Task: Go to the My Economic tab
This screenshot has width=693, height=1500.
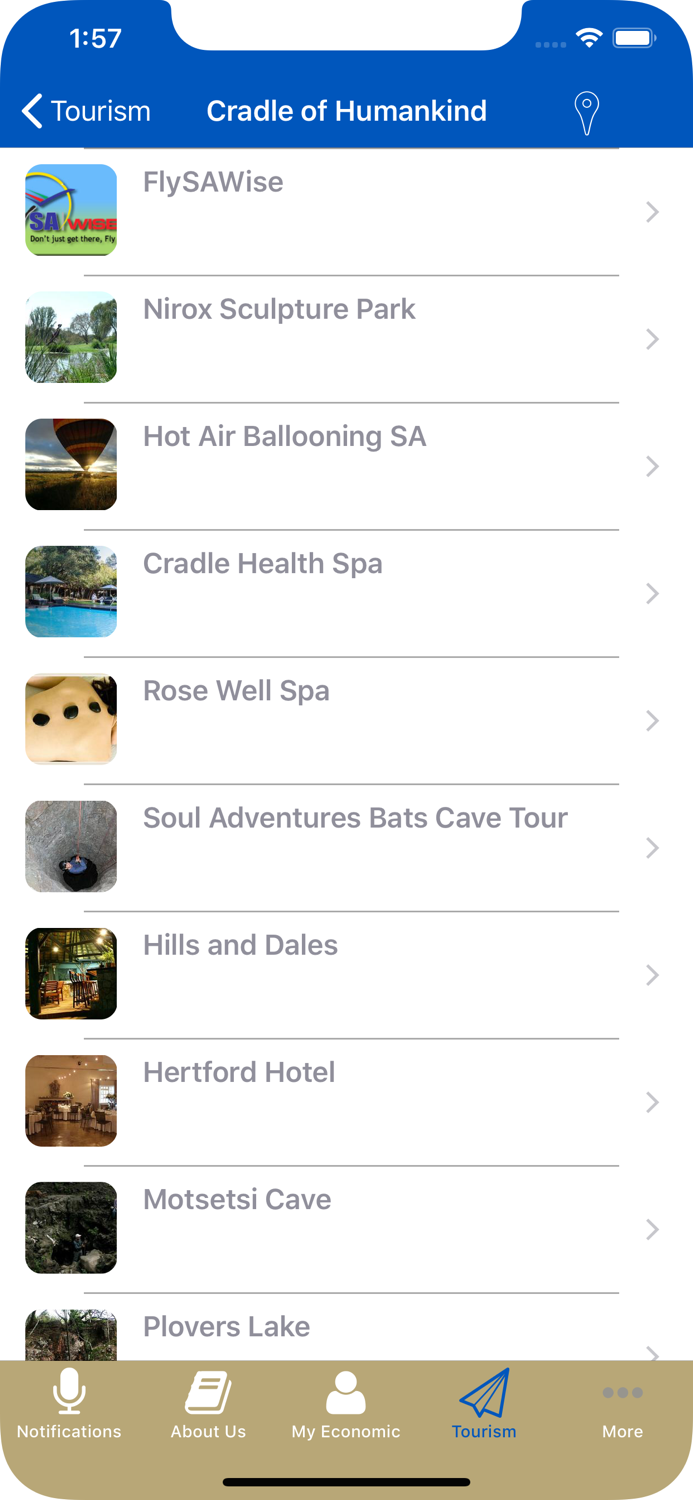Action: click(x=346, y=1405)
